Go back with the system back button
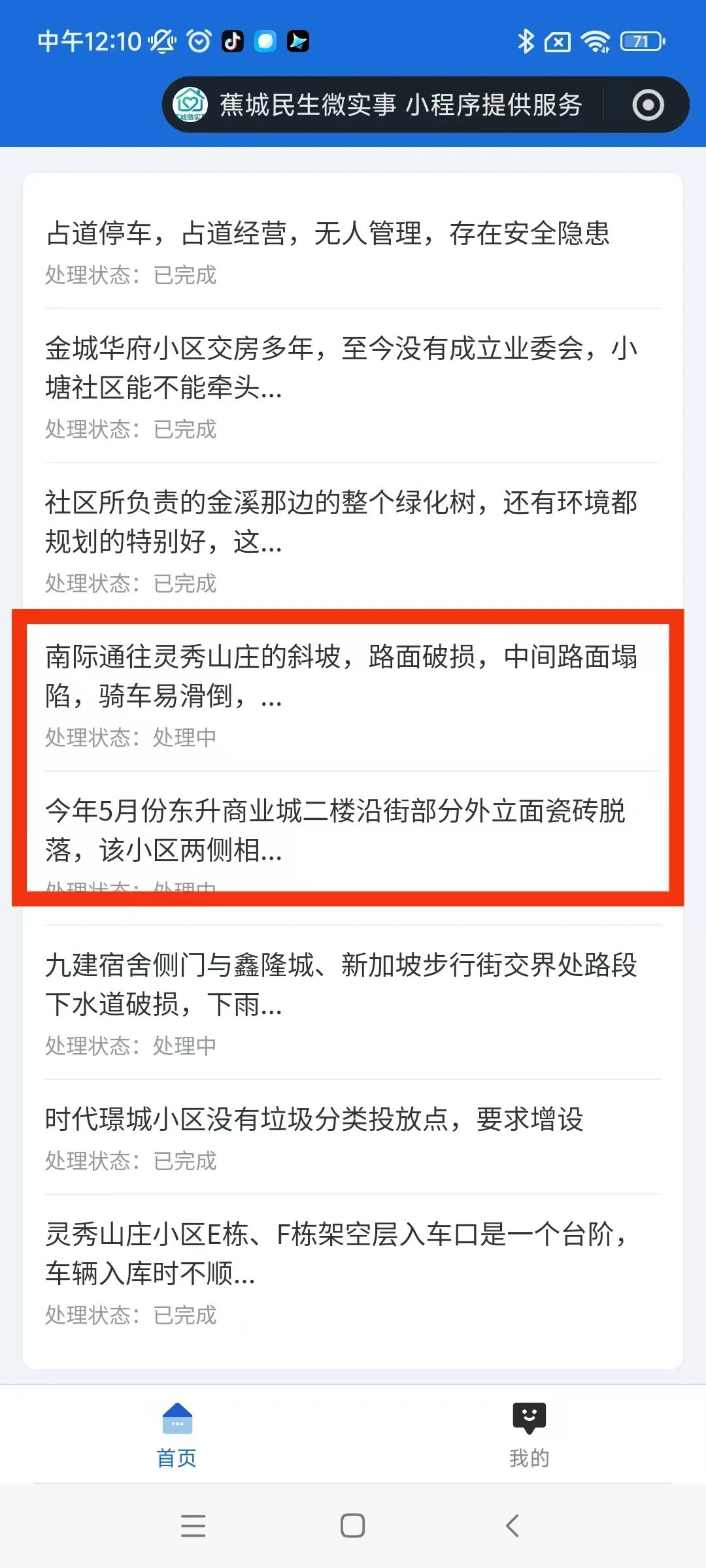 513,1526
